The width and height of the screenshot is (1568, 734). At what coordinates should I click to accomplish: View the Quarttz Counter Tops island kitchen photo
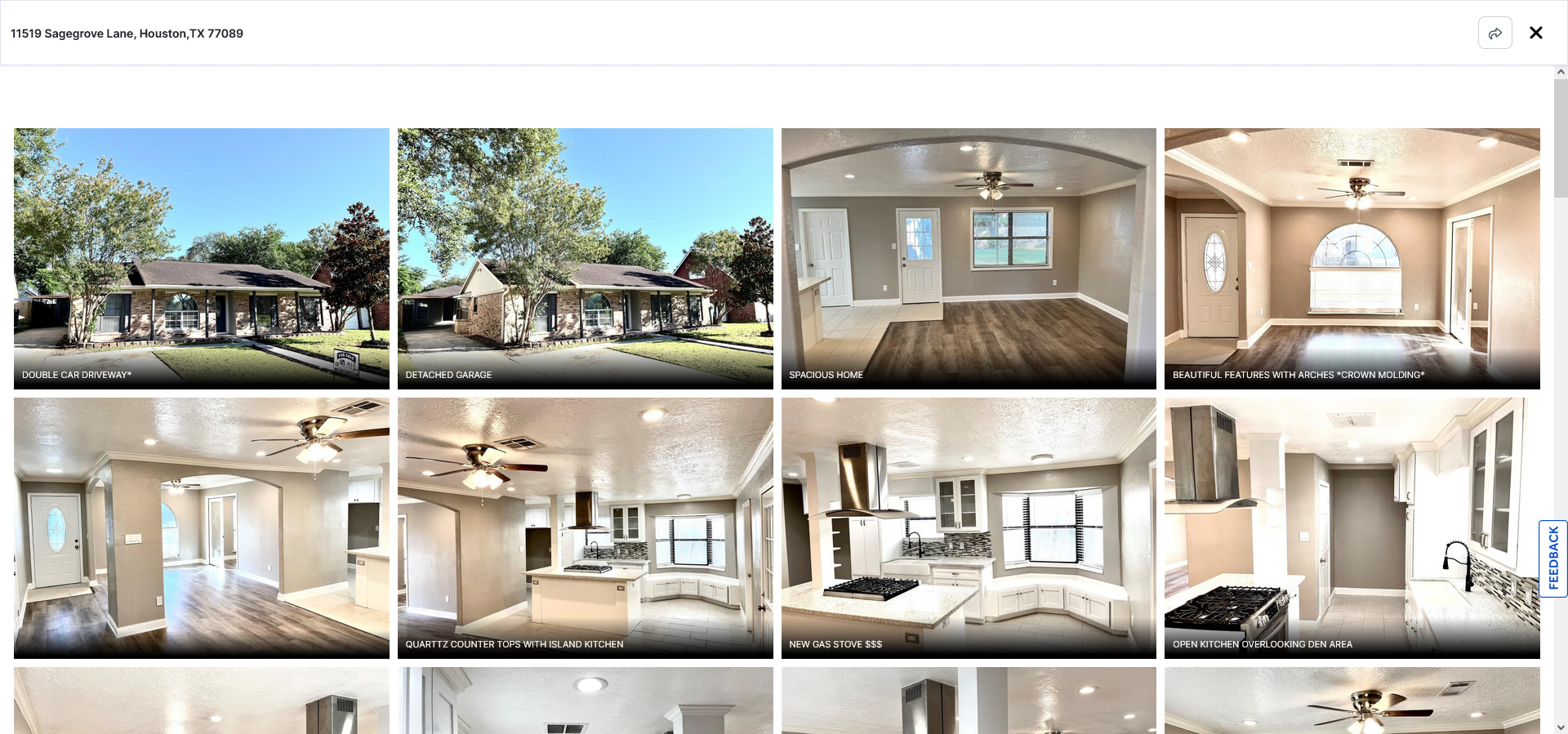pos(585,527)
